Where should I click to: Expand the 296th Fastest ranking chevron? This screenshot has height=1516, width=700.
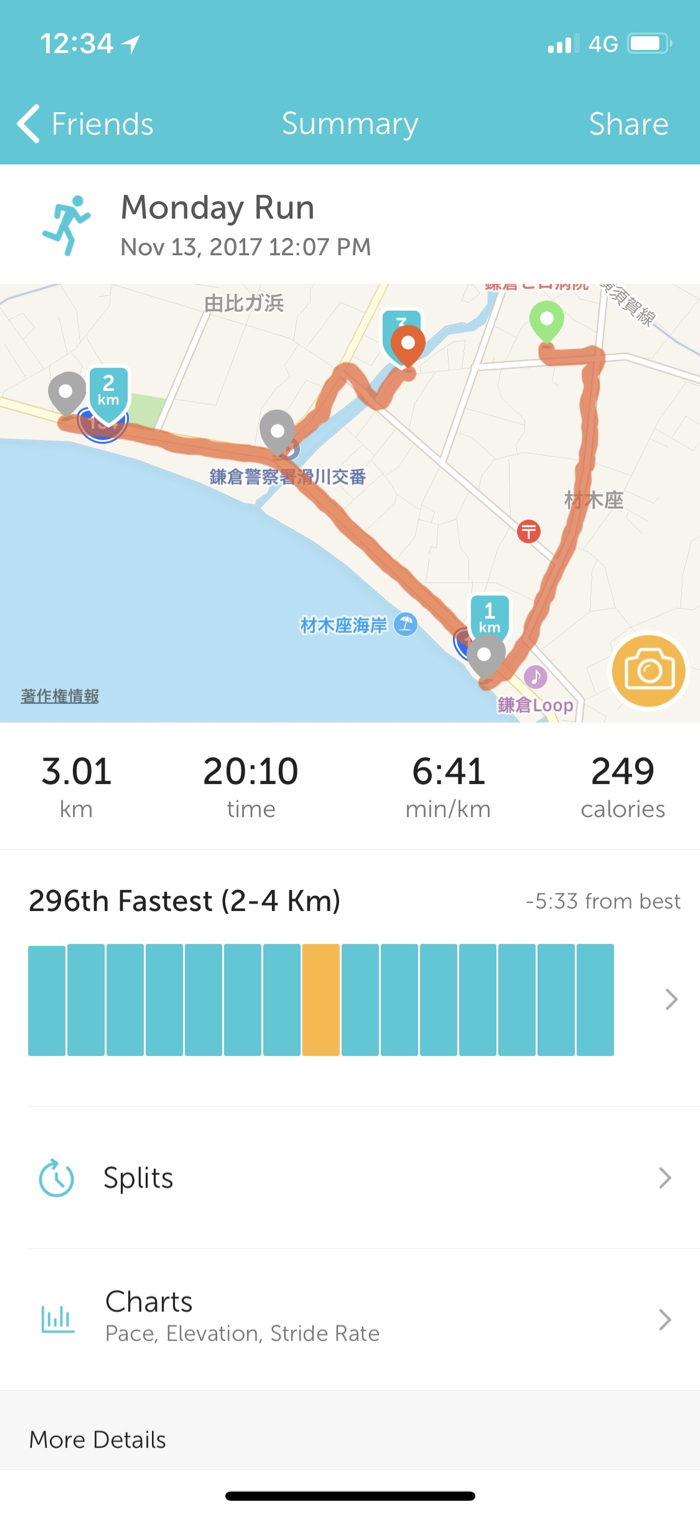tap(671, 999)
